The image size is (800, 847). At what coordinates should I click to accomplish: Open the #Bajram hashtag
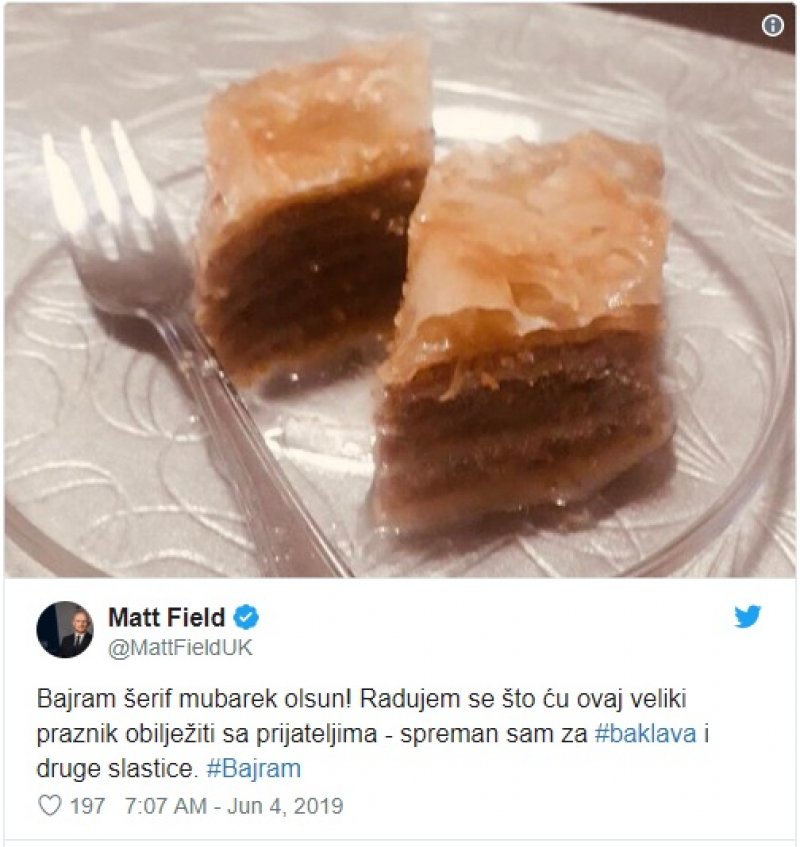[x=254, y=768]
